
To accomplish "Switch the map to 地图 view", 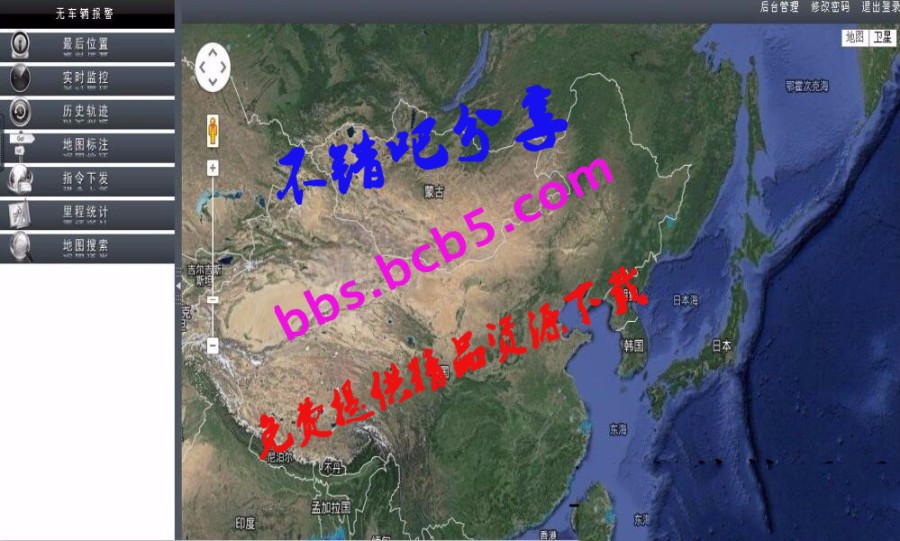I will point(853,37).
